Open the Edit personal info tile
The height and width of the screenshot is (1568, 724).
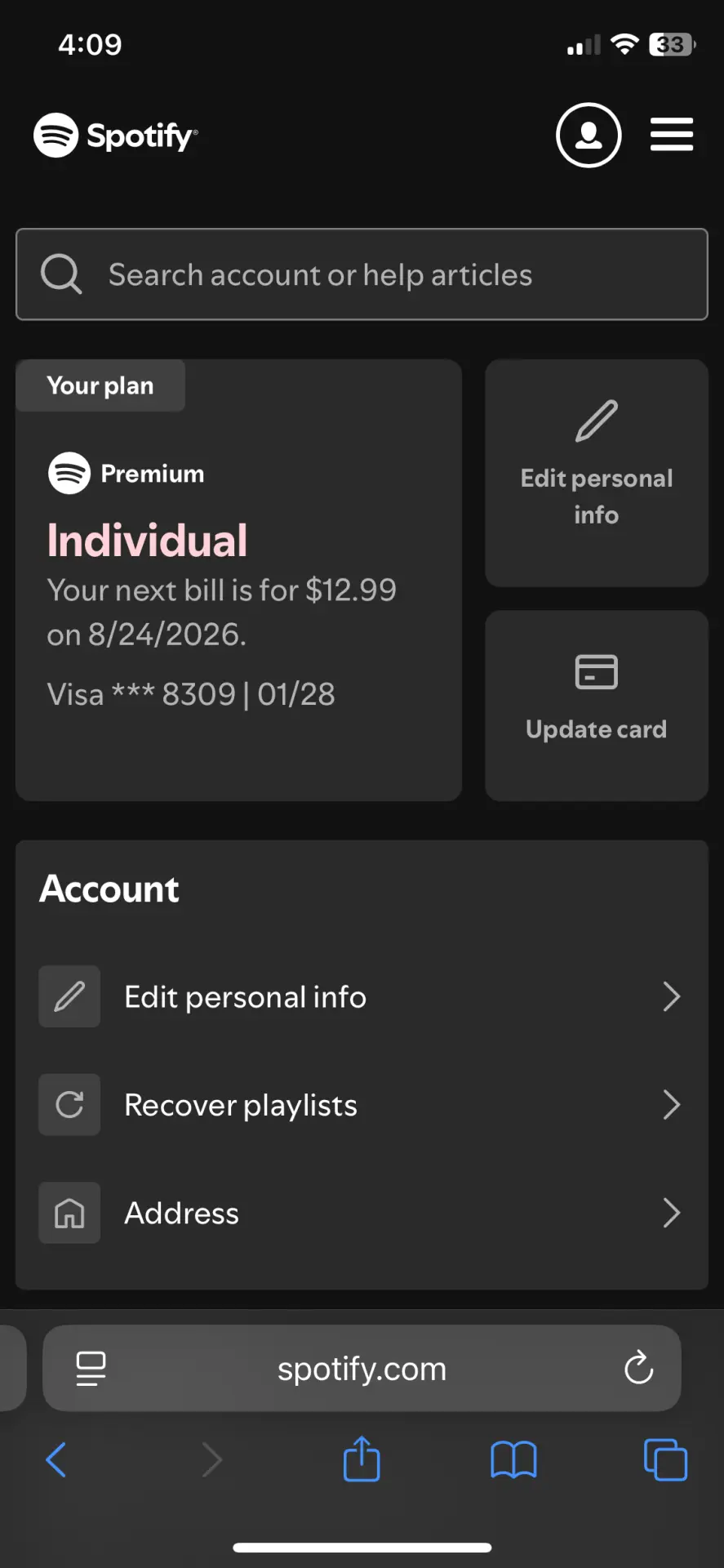597,473
